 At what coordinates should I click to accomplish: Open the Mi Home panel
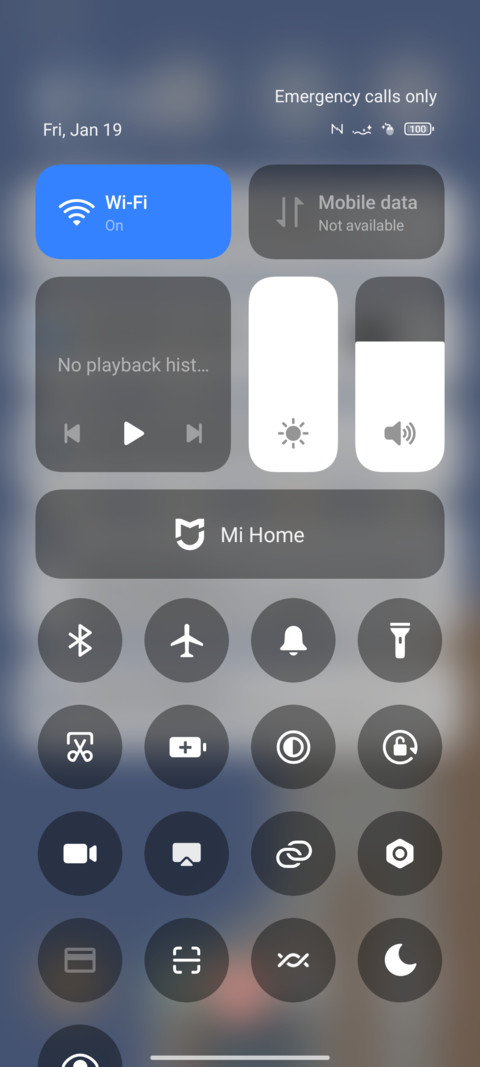click(240, 534)
